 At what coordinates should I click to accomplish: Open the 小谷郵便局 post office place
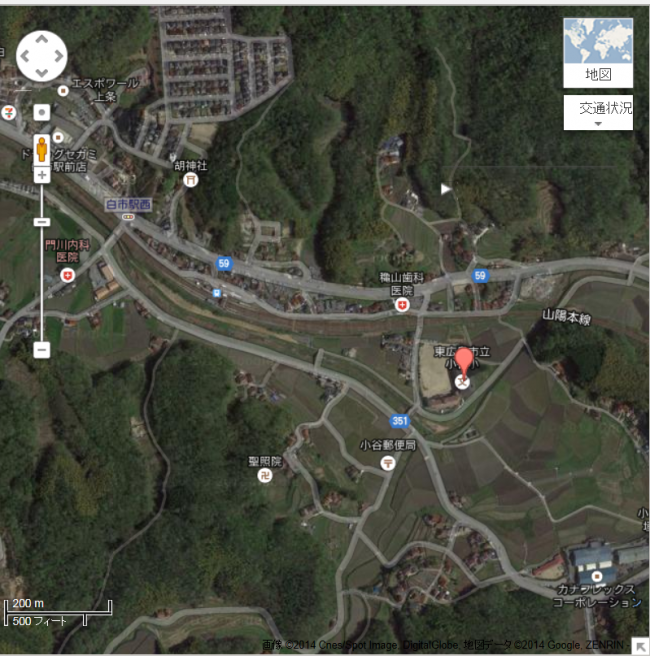387,462
